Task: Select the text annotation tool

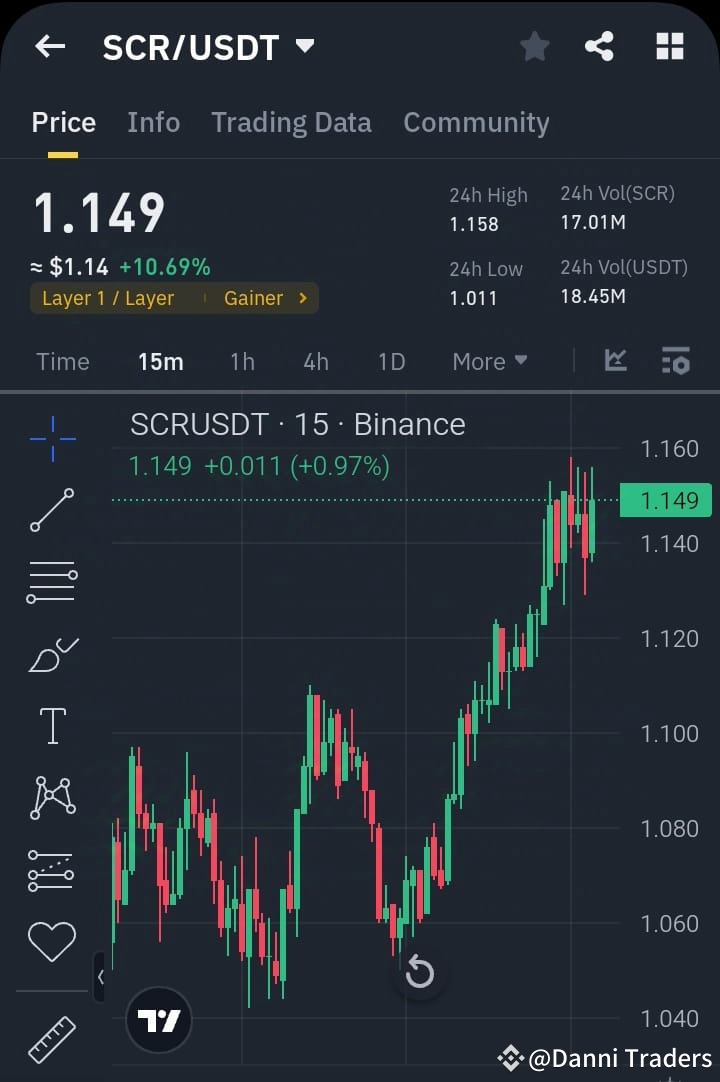Action: tap(52, 725)
